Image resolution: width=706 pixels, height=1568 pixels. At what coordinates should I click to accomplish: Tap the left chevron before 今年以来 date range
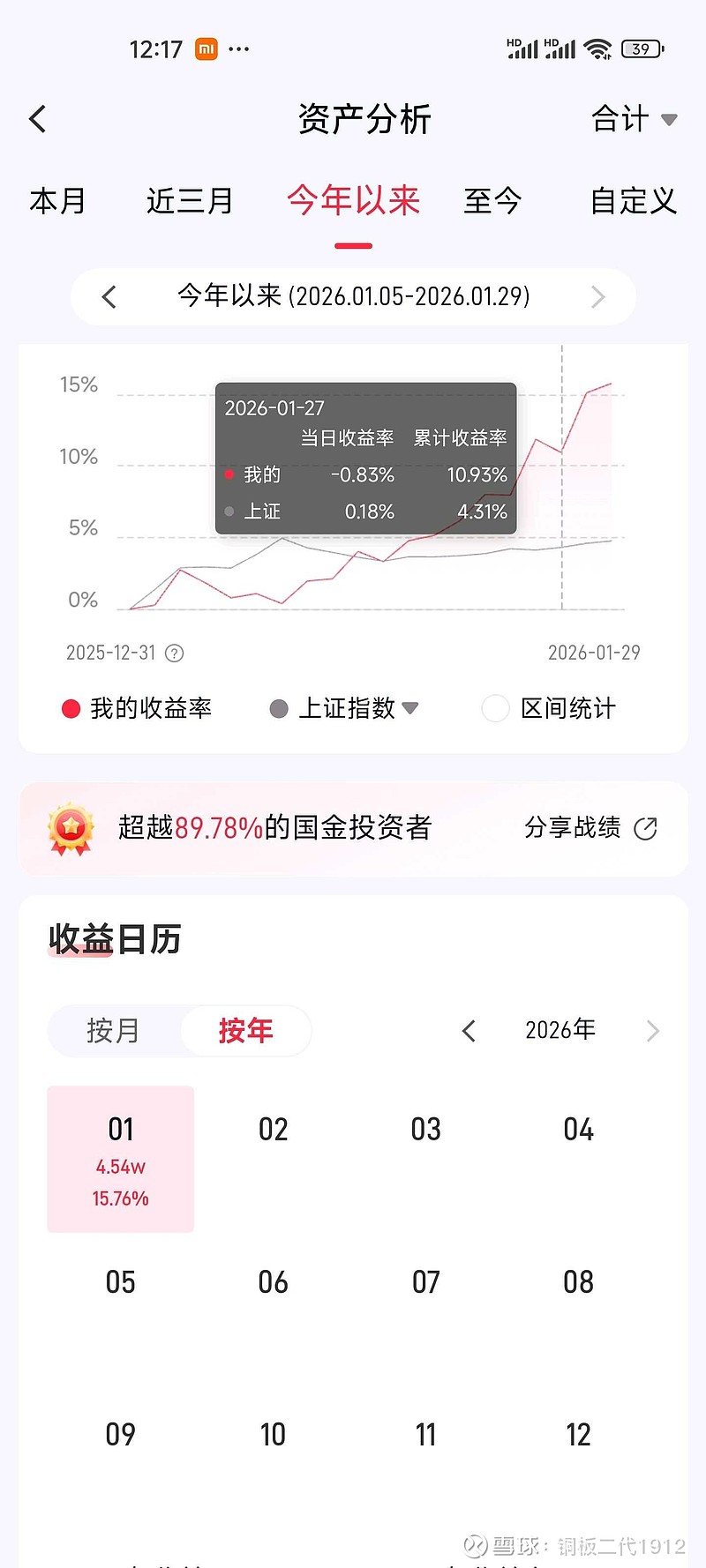[109, 297]
